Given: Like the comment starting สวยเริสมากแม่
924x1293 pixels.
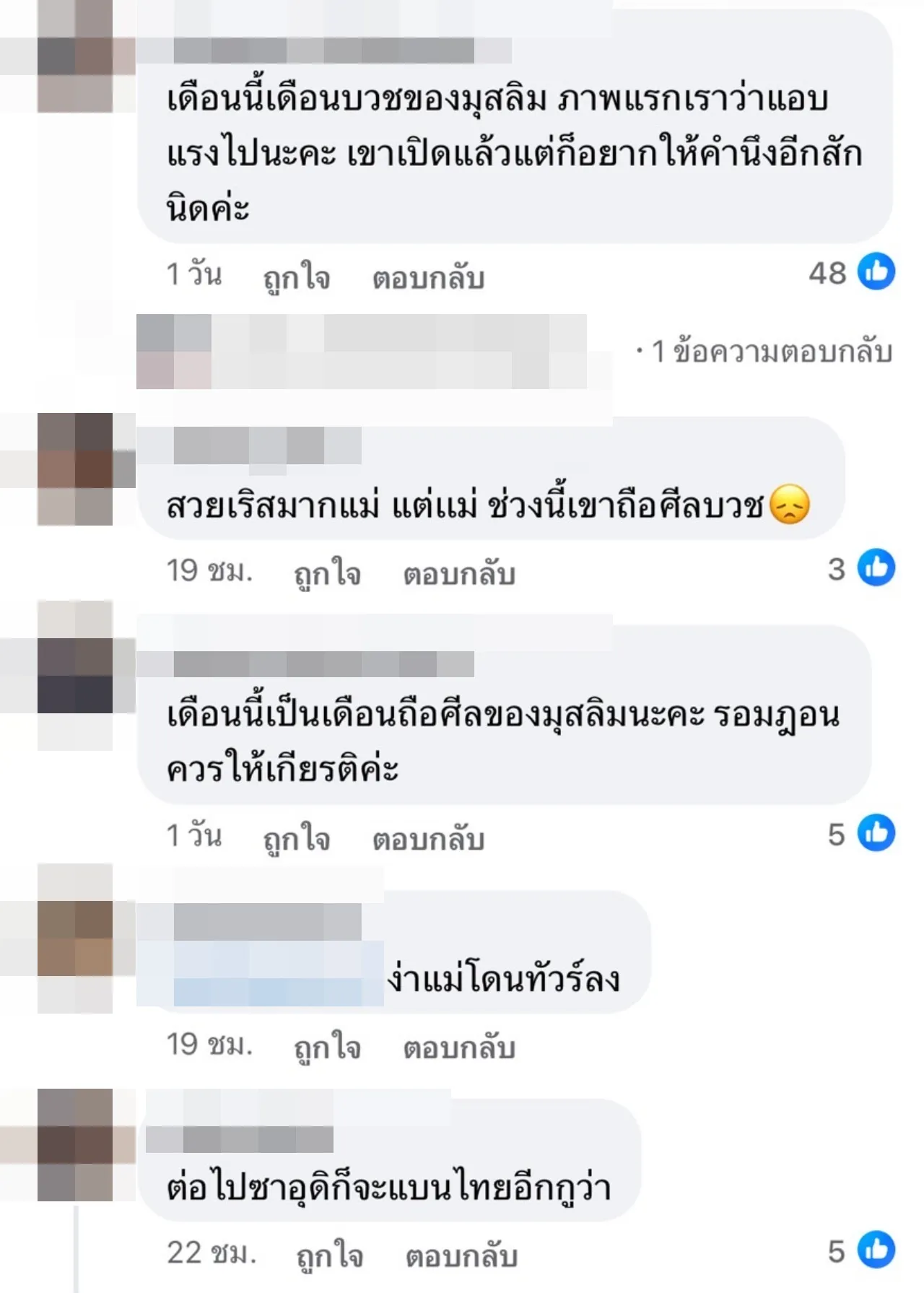Looking at the screenshot, I should click(327, 573).
